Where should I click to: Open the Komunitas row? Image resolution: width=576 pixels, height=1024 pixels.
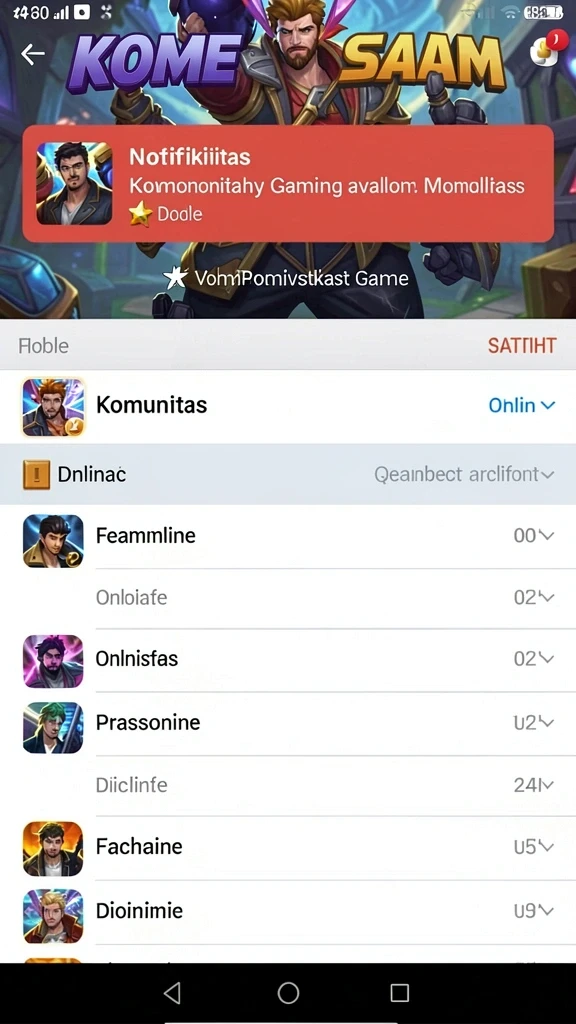[x=288, y=406]
